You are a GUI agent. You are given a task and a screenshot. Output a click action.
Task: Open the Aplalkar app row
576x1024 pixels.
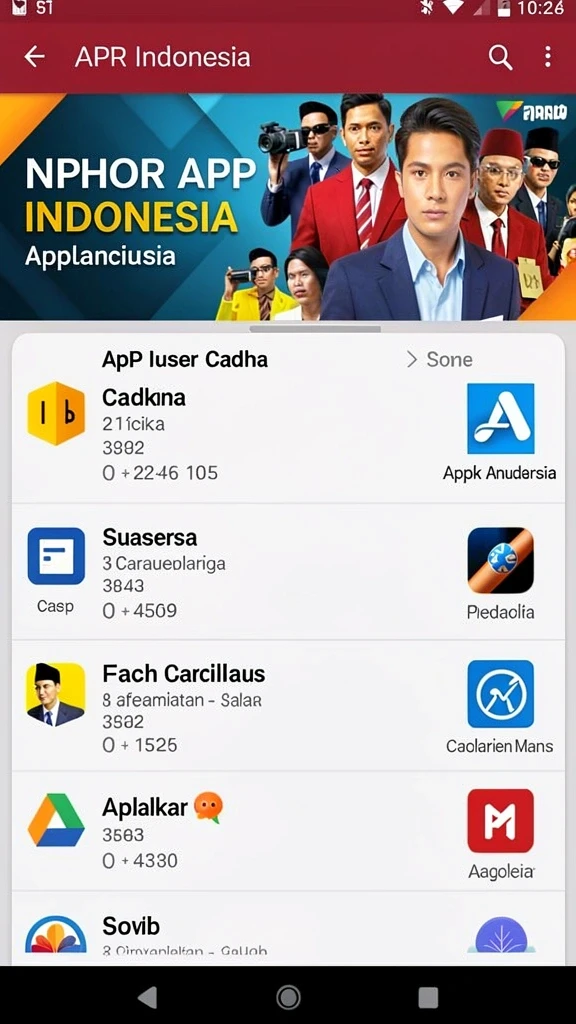[x=288, y=831]
